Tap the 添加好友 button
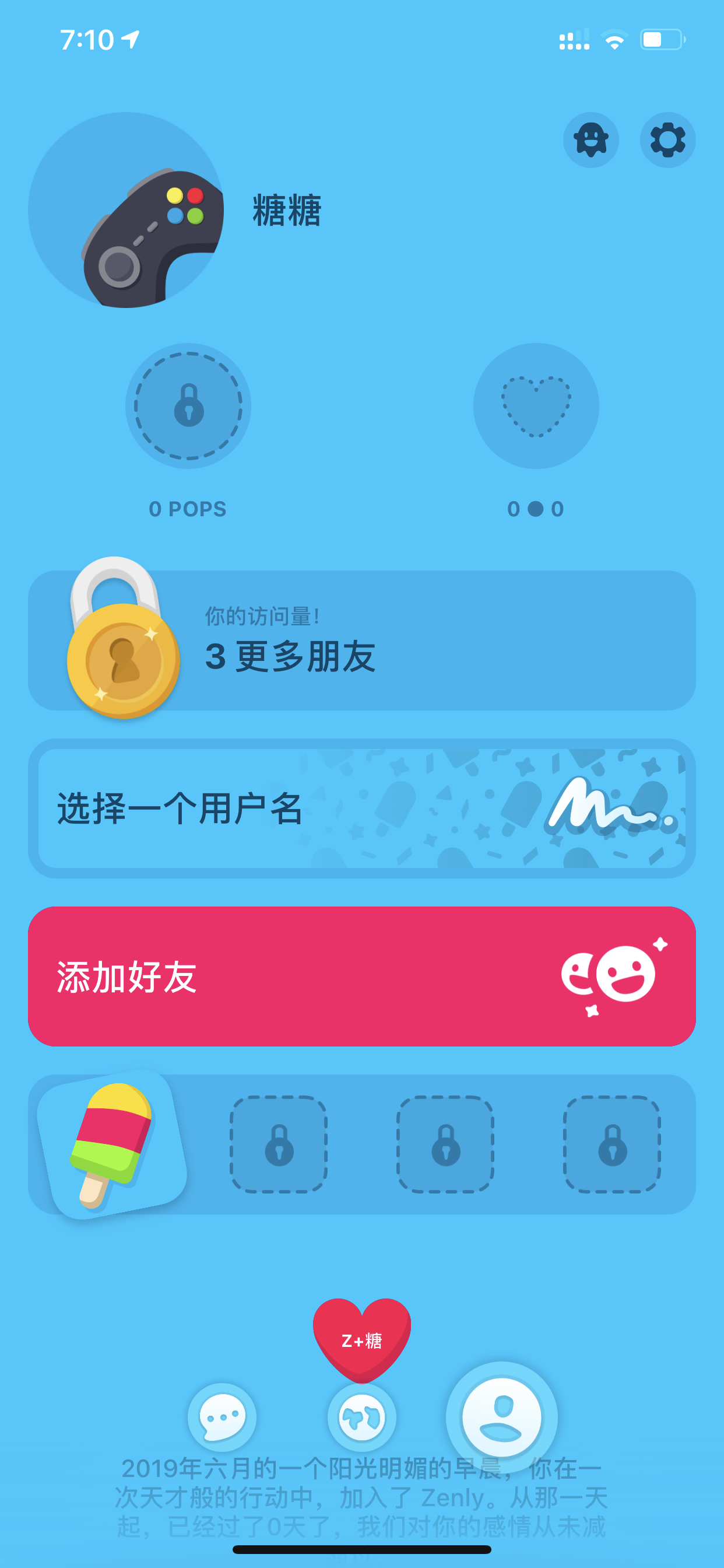The width and height of the screenshot is (724, 1568). coord(362,977)
